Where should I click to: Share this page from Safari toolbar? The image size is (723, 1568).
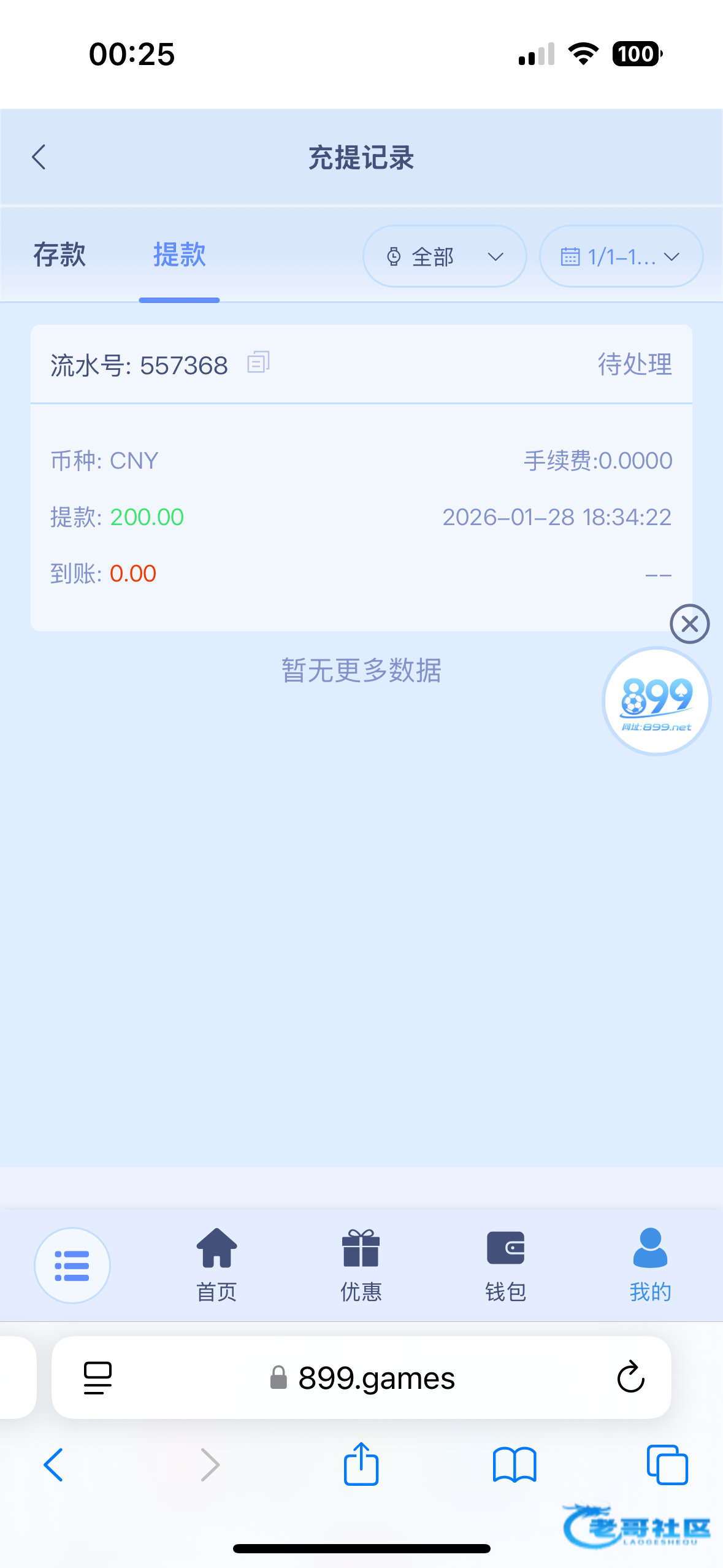(361, 1464)
